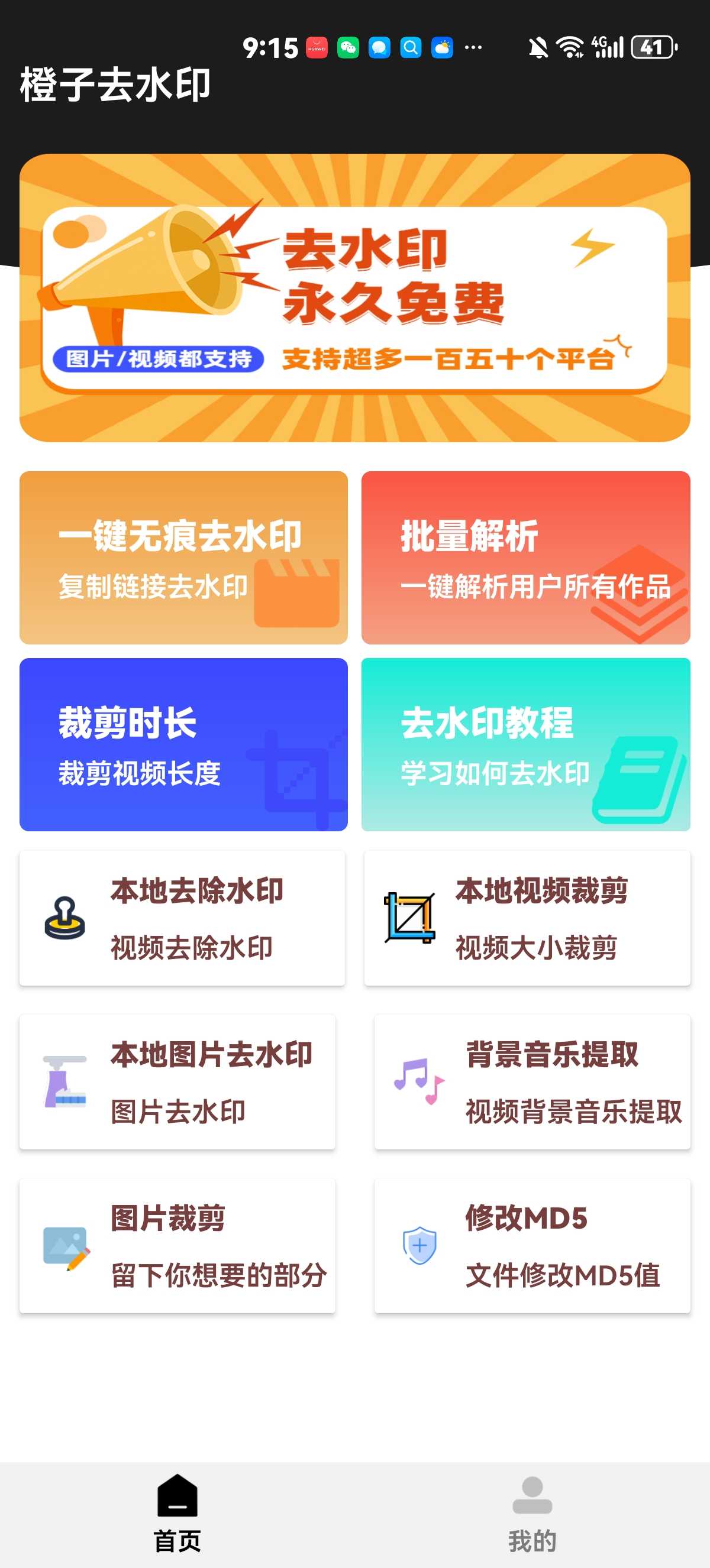
Task: Open 背景音乐提取 feature
Action: tap(531, 1081)
